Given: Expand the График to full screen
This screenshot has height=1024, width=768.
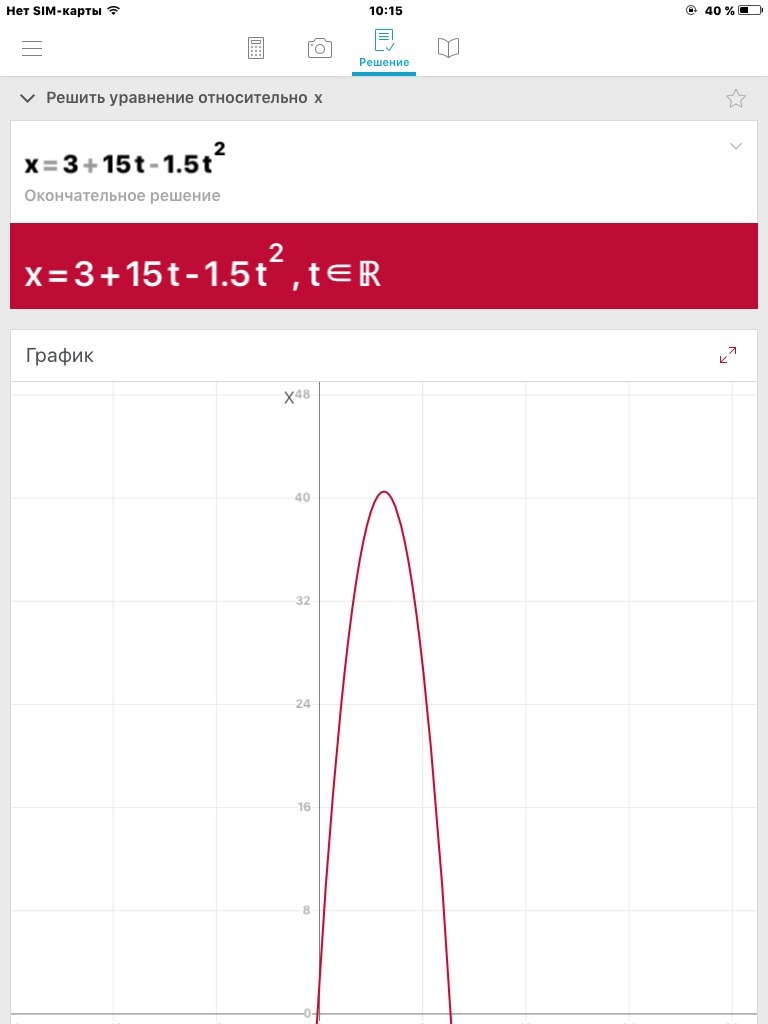Looking at the screenshot, I should click(728, 355).
